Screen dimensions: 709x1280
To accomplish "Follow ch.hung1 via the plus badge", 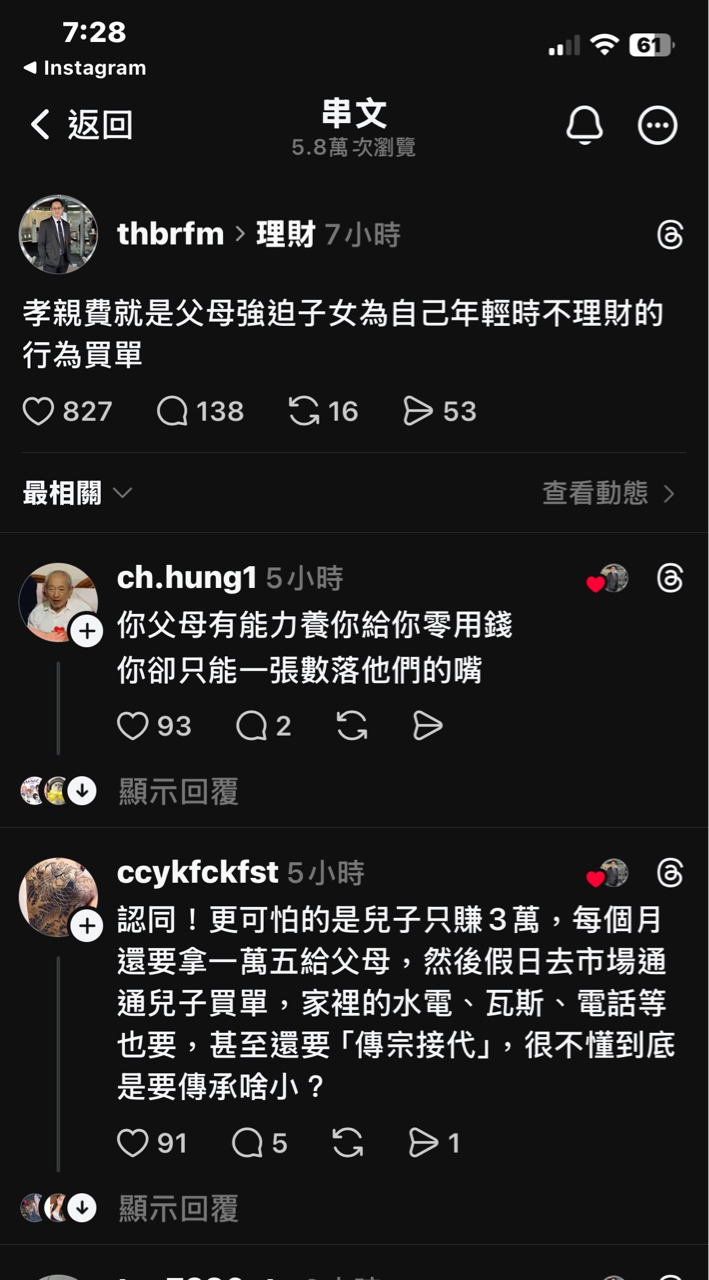I will pyautogui.click(x=87, y=631).
